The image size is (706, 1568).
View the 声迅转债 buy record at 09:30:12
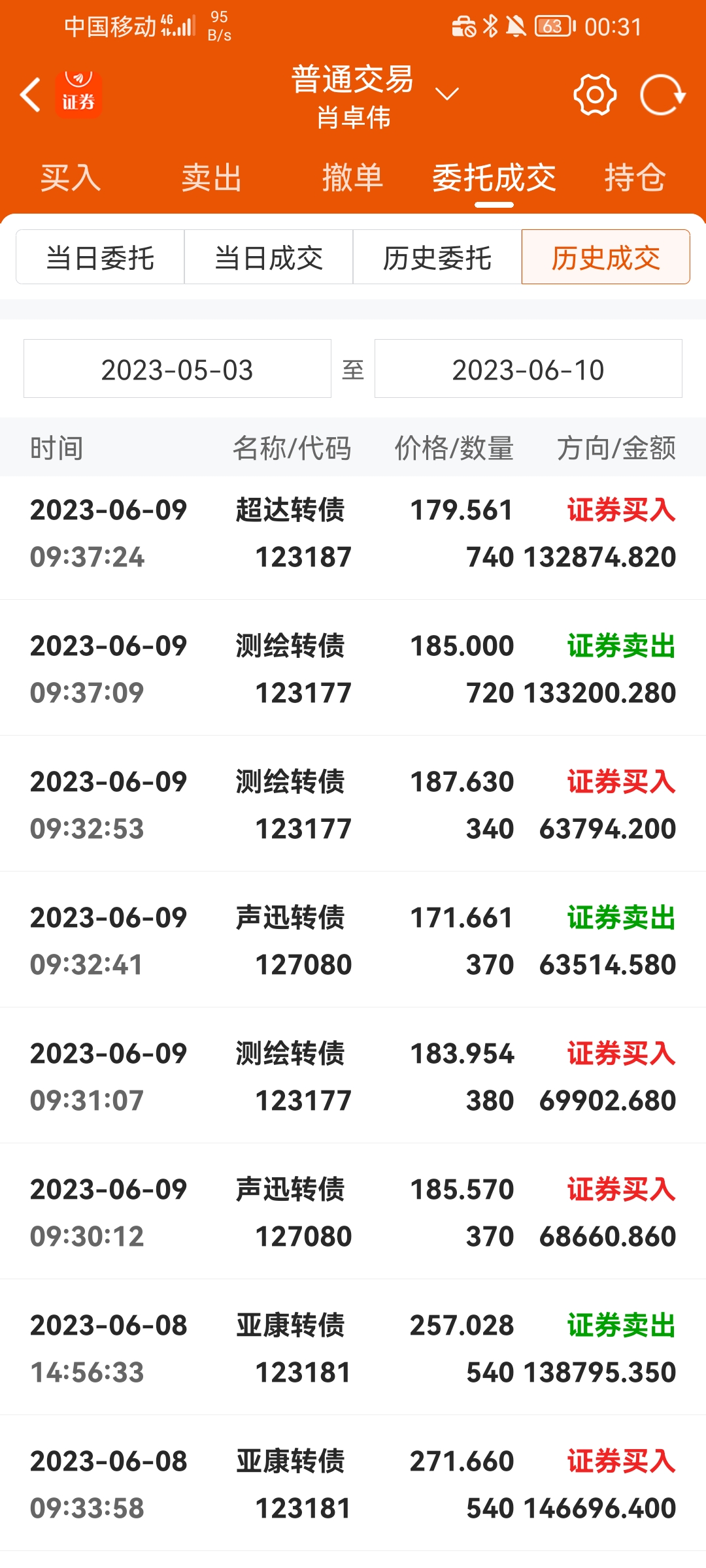(x=353, y=1213)
